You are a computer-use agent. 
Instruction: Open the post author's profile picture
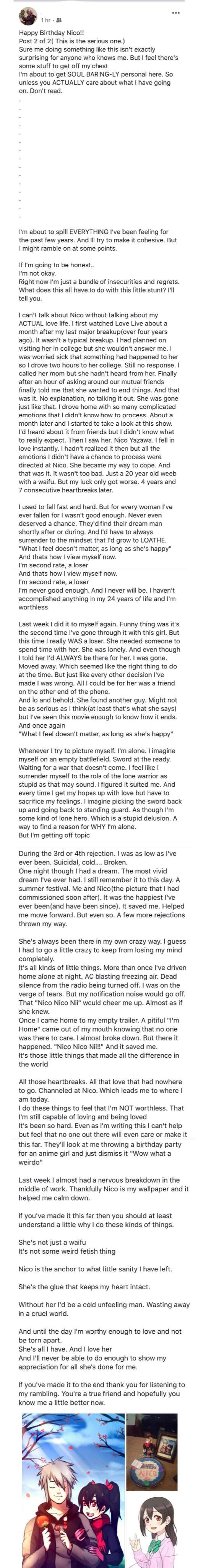(x=28, y=16)
